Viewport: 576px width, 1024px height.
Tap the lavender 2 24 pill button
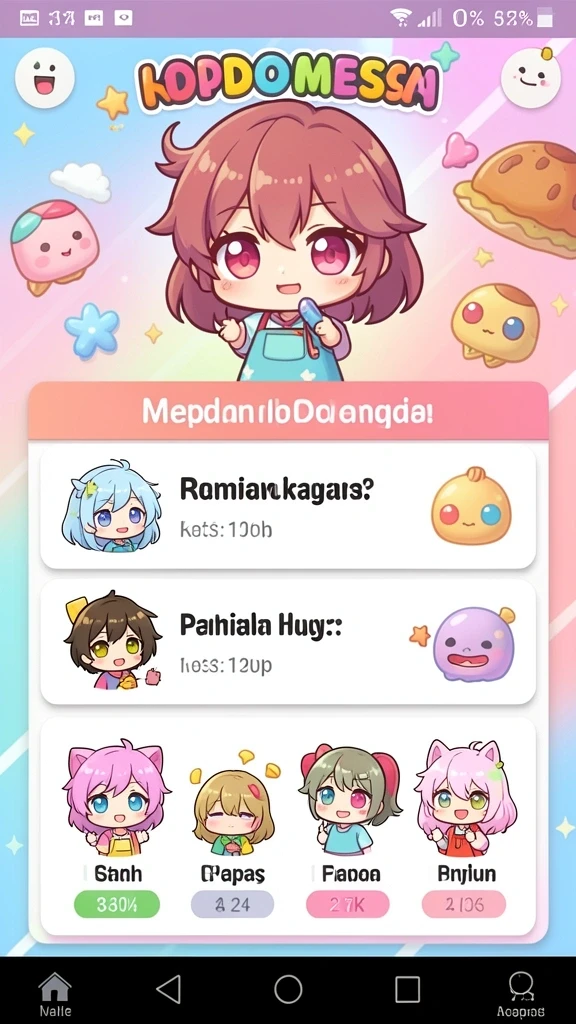232,904
